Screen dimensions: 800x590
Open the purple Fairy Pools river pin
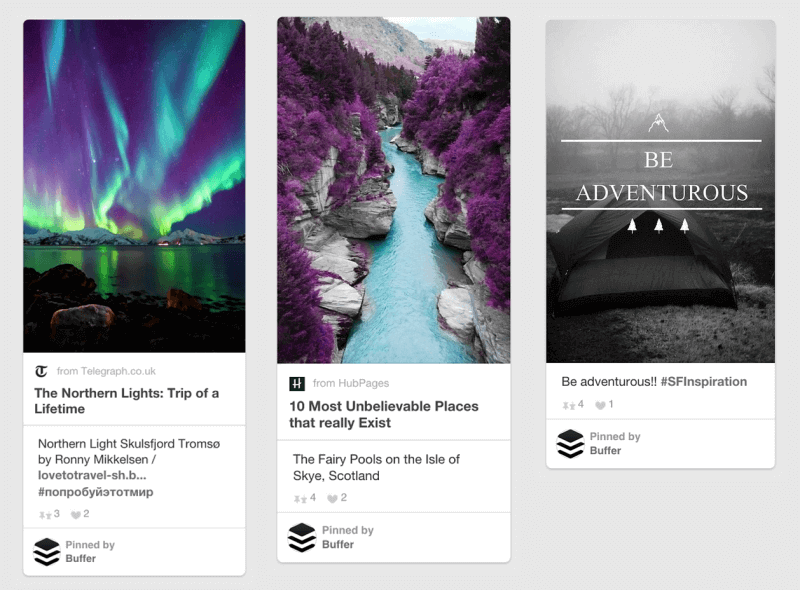pyautogui.click(x=393, y=190)
